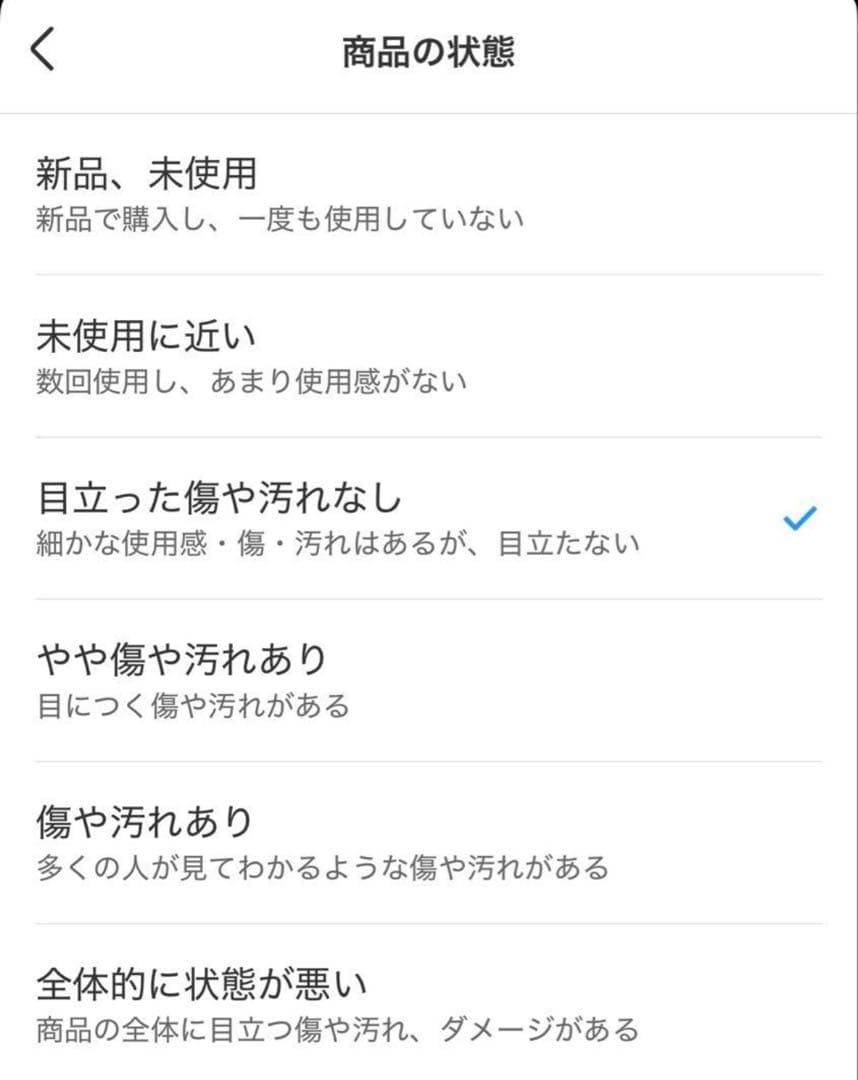Confirm the checked condition row
The image size is (858, 1080).
[400, 517]
